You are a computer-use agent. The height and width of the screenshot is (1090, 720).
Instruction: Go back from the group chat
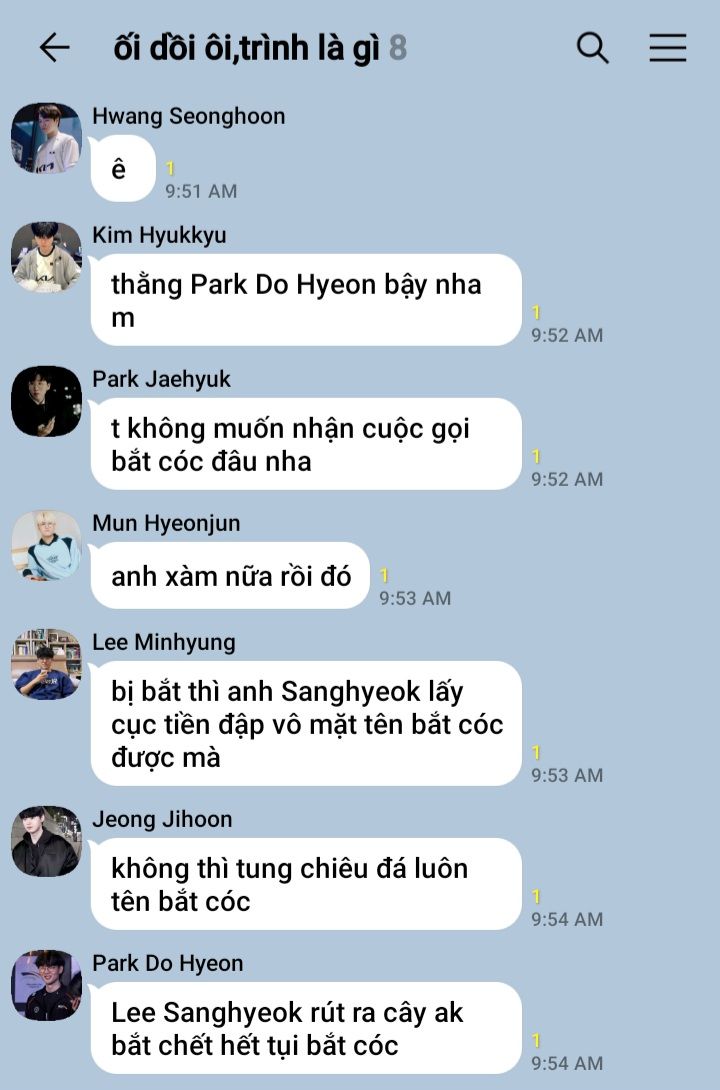(x=54, y=48)
